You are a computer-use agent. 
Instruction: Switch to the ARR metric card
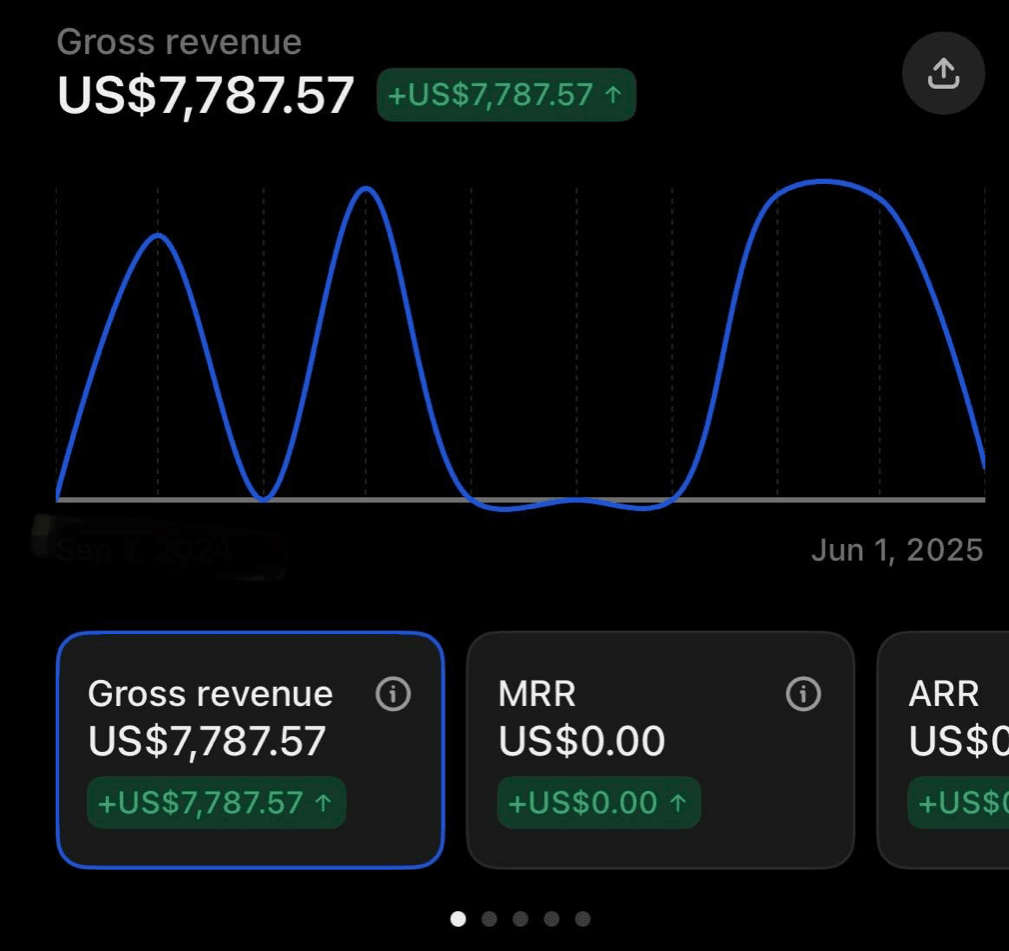click(945, 749)
